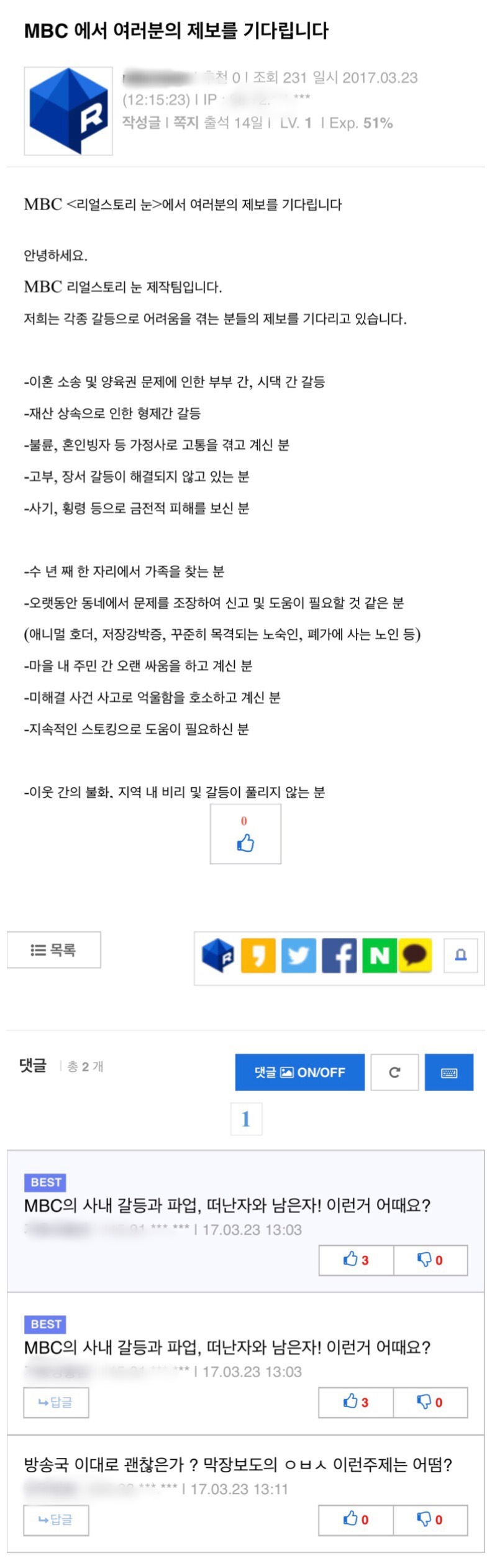Screen dimensions: 492x1568
Task: Toggle 댓글 images ON/OFF button
Action: pyautogui.click(x=299, y=1072)
